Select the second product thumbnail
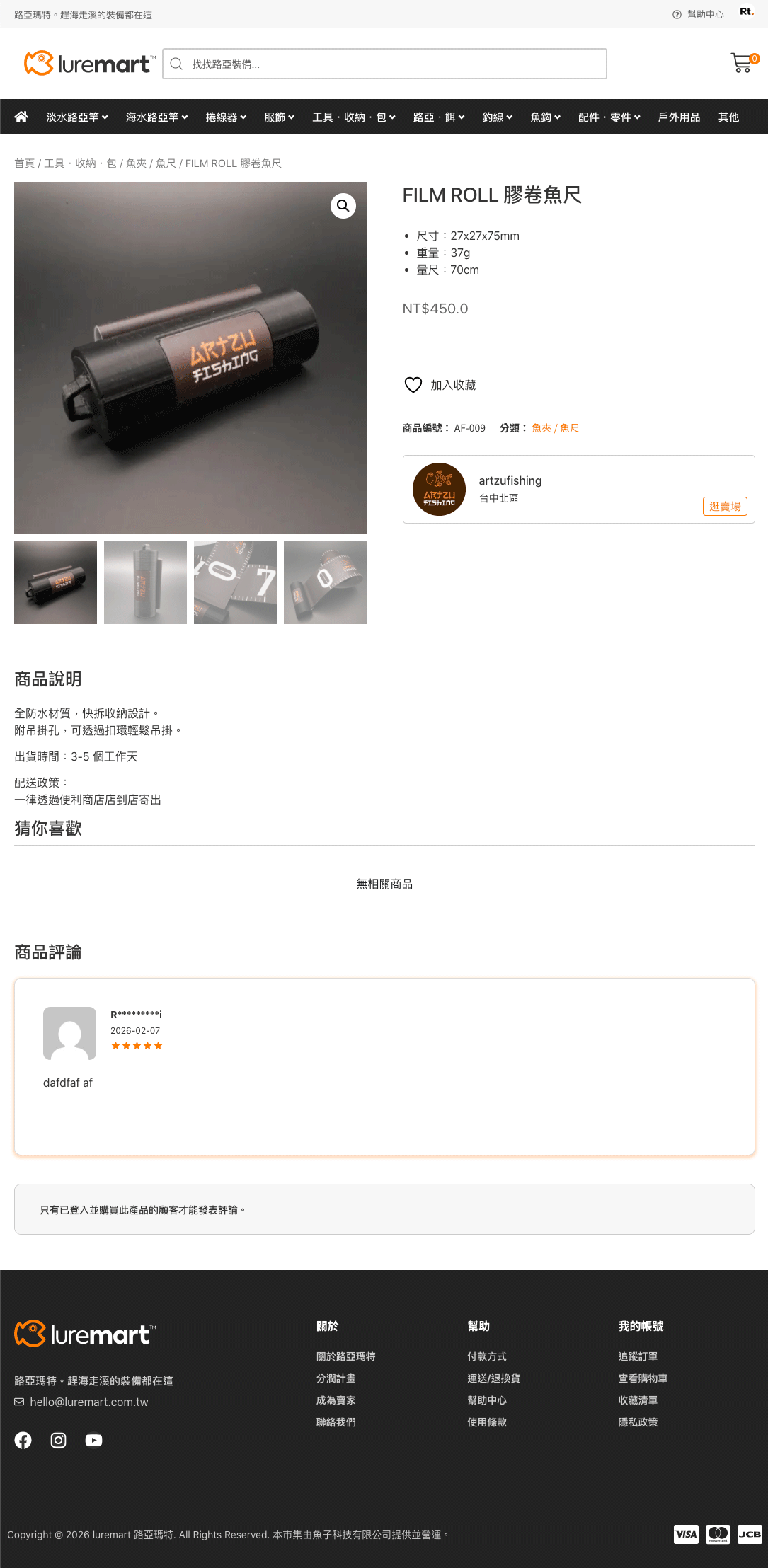 pos(145,582)
